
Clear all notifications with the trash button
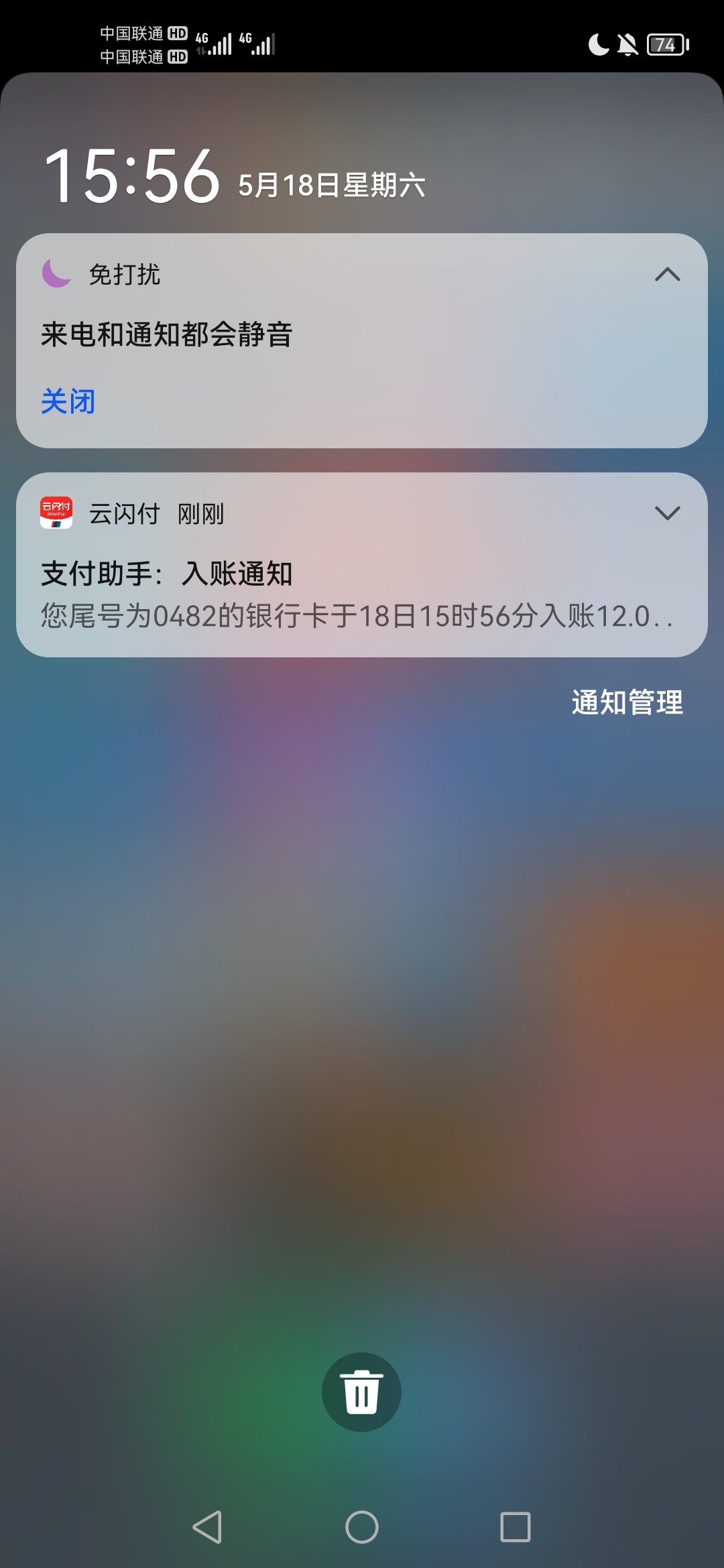point(362,1392)
